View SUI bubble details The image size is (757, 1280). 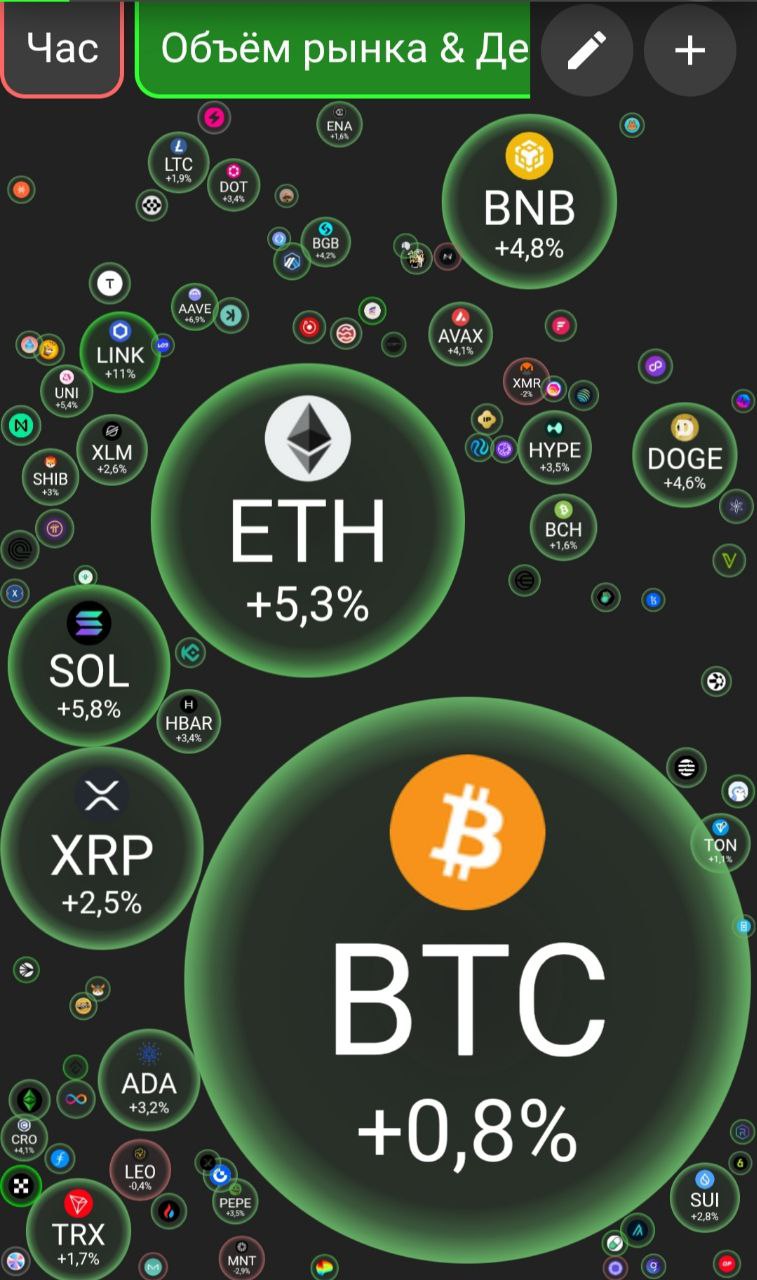pos(704,1198)
